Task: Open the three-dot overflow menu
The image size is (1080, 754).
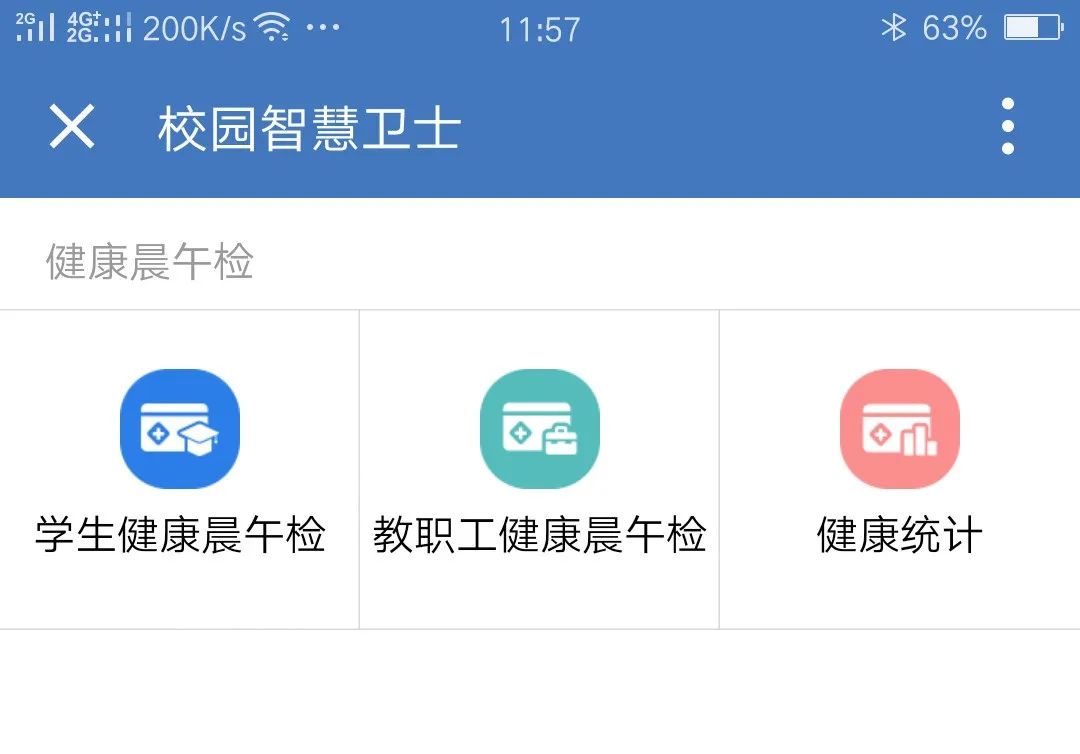Action: (1007, 127)
